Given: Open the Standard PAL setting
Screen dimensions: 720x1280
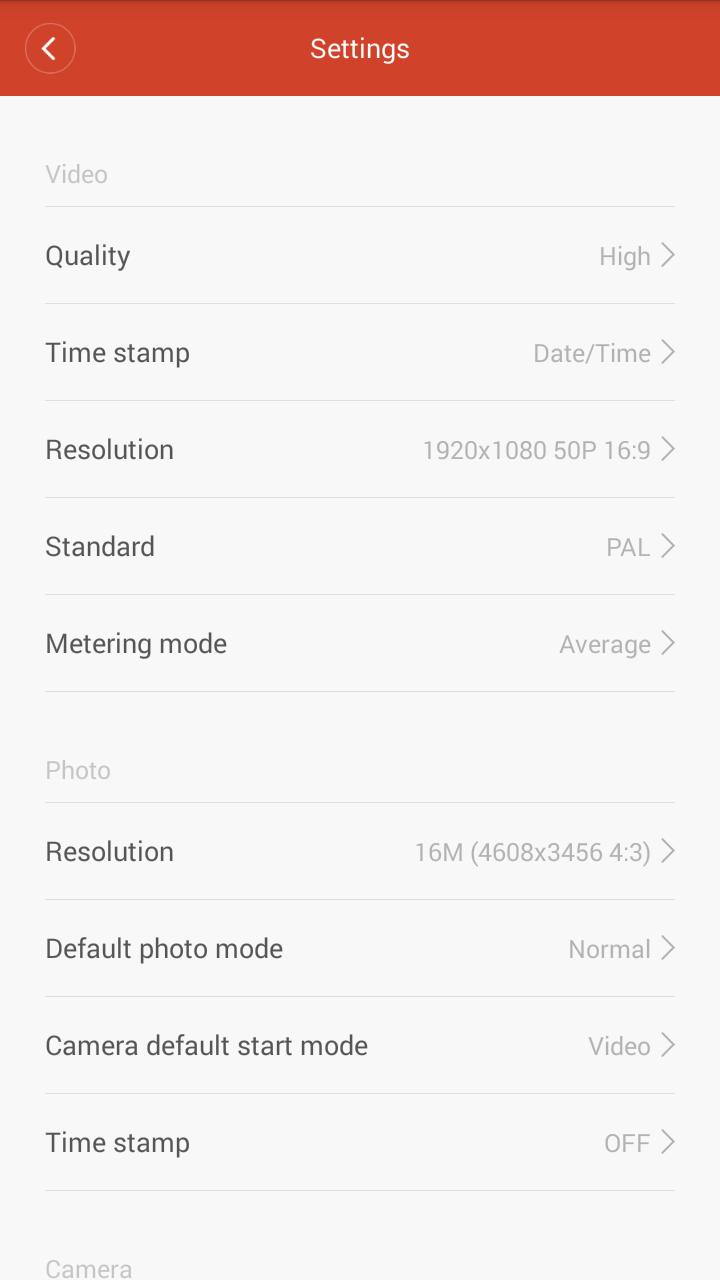Looking at the screenshot, I should (360, 547).
